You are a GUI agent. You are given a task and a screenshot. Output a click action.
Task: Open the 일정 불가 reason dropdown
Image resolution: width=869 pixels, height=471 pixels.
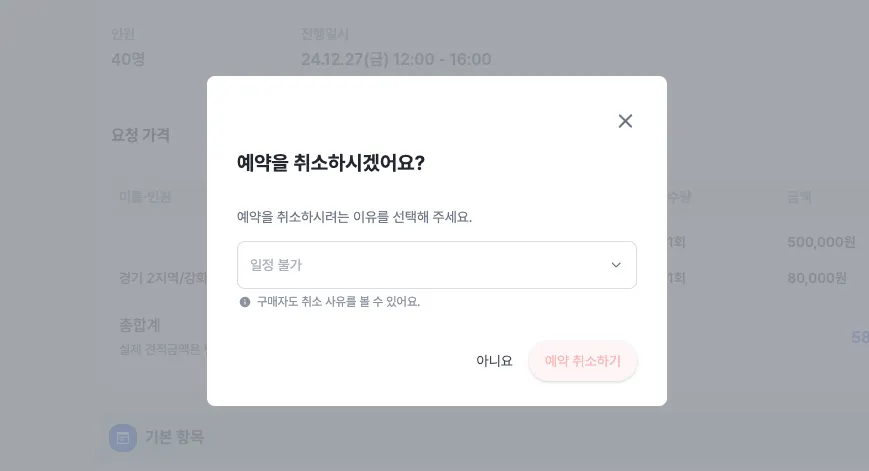pos(437,265)
